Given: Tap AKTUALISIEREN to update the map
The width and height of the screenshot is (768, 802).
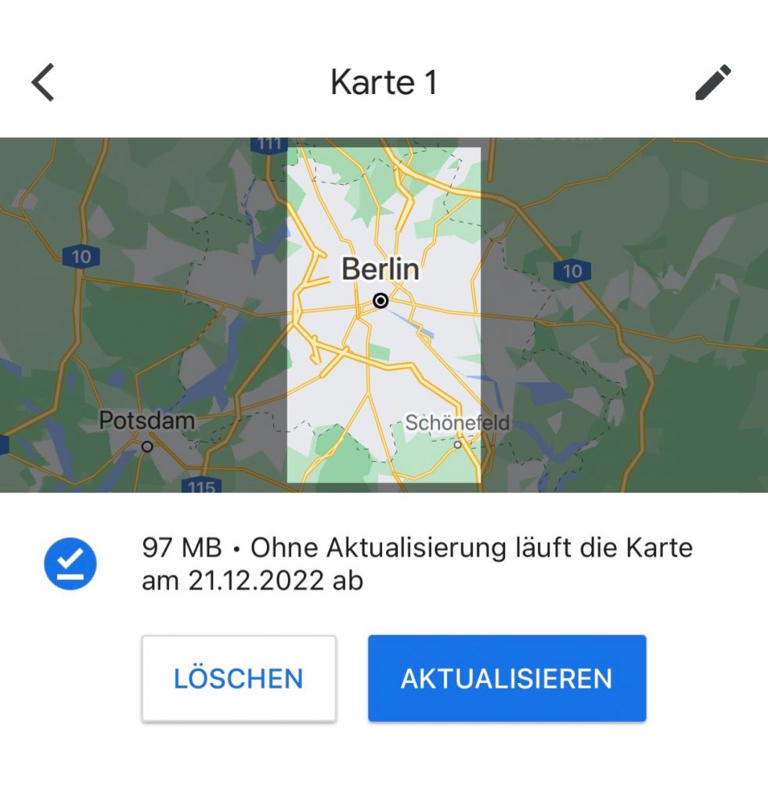Looking at the screenshot, I should [506, 678].
